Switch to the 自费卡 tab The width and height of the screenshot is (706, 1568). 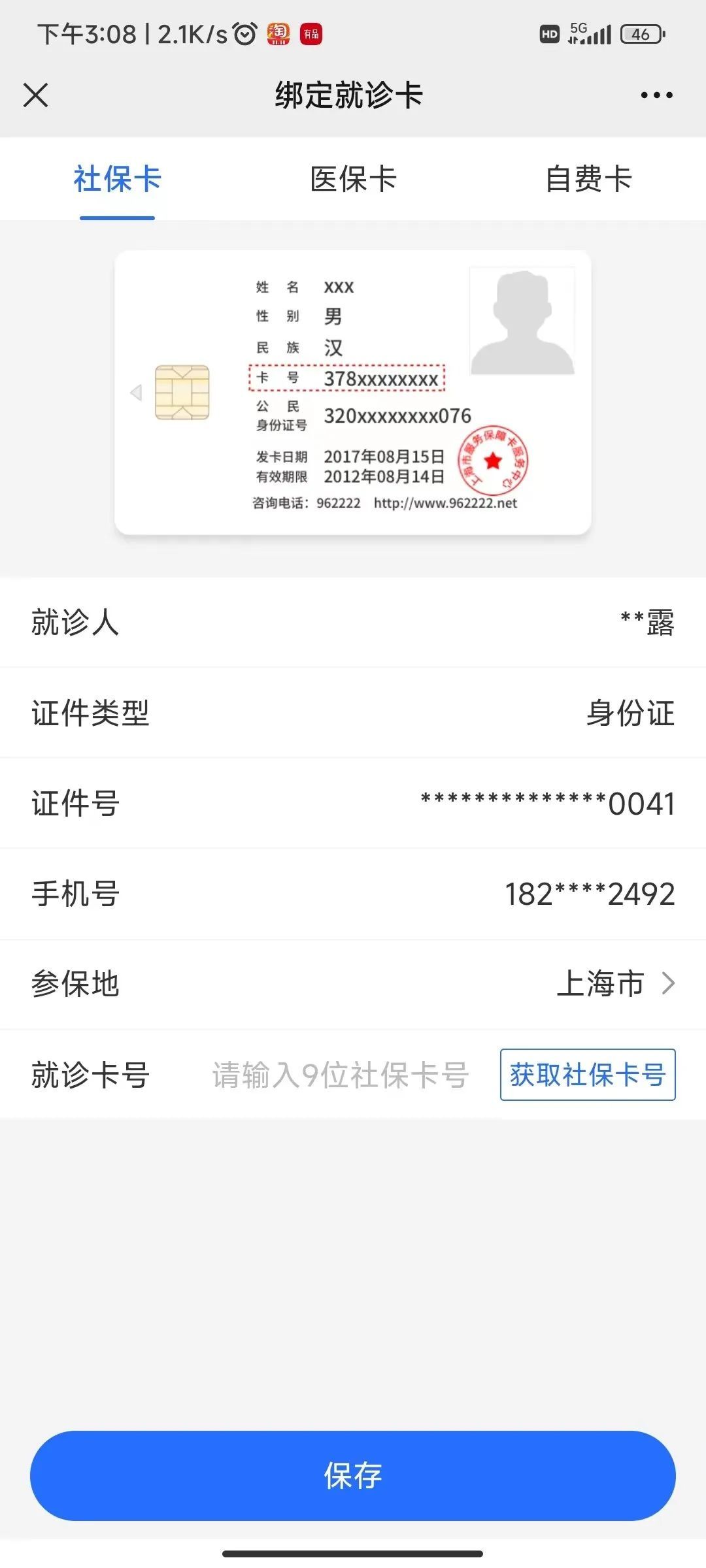tap(588, 180)
